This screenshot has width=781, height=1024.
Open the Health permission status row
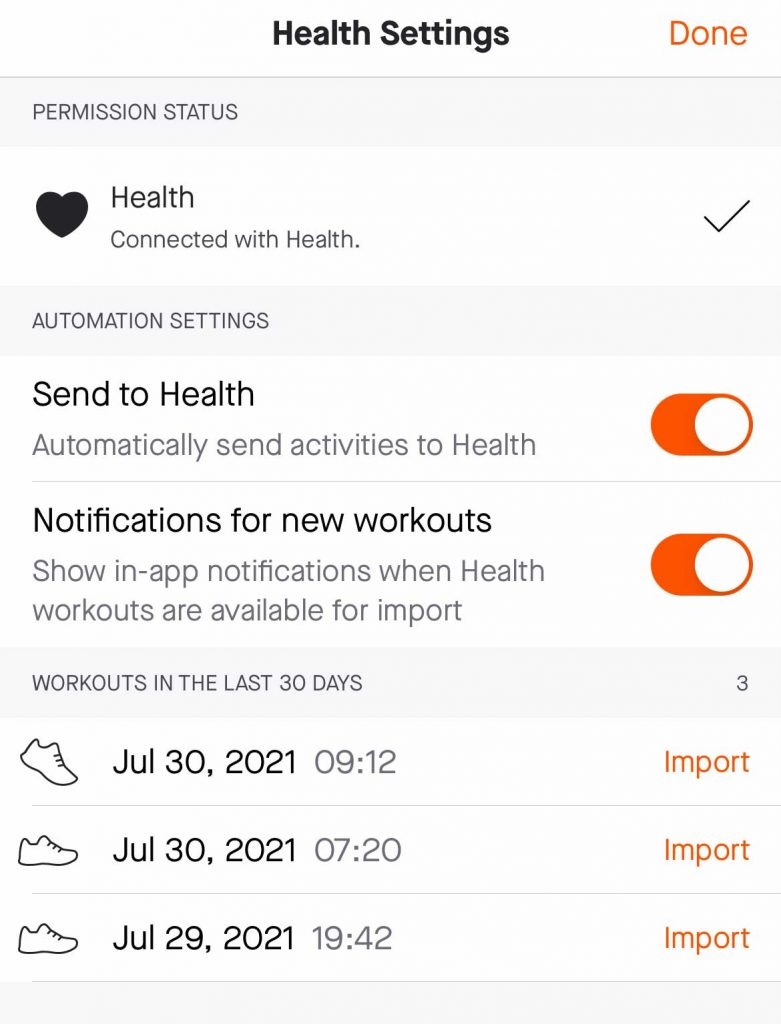390,216
